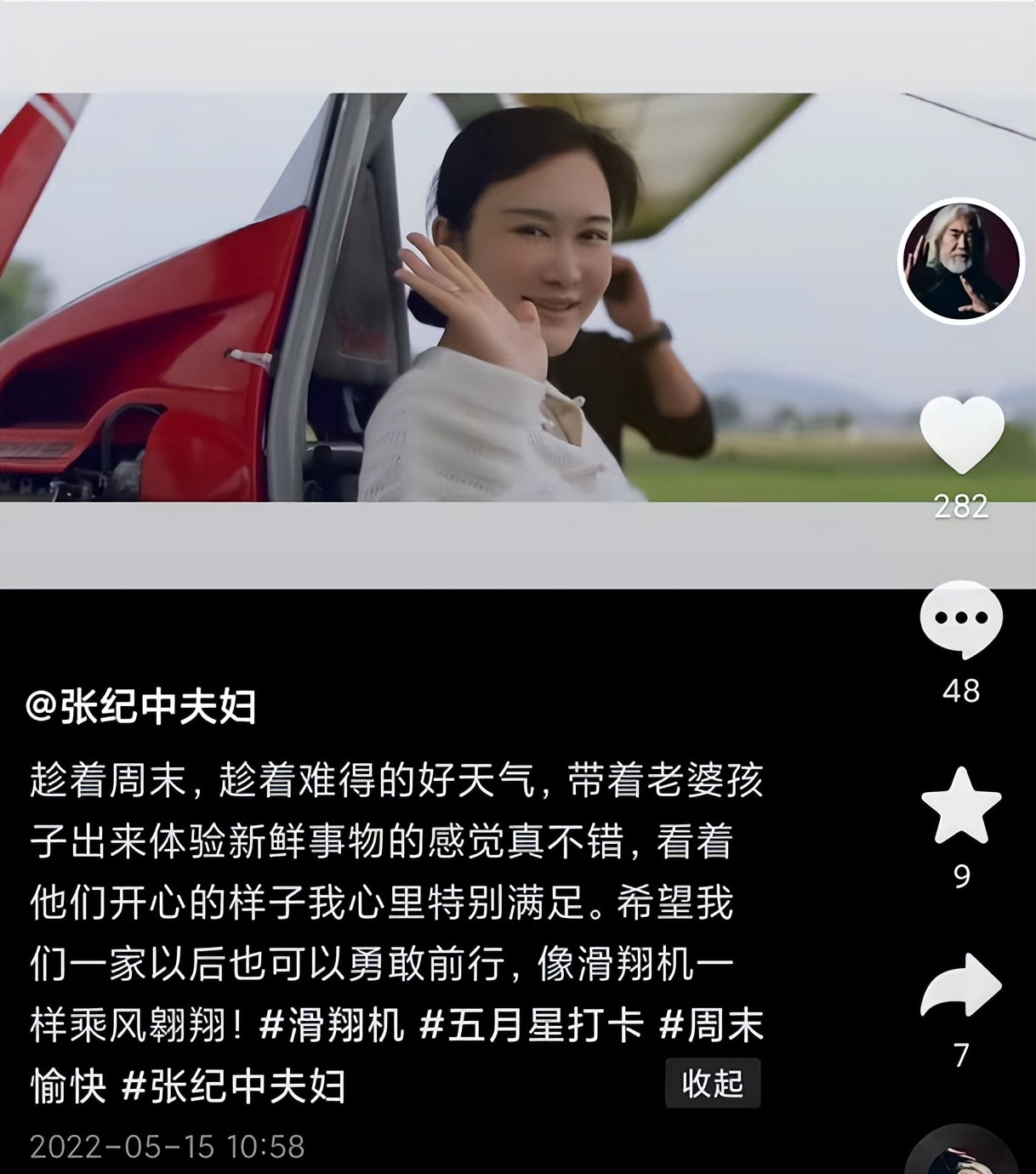Share this video via the arrow

click(x=961, y=985)
